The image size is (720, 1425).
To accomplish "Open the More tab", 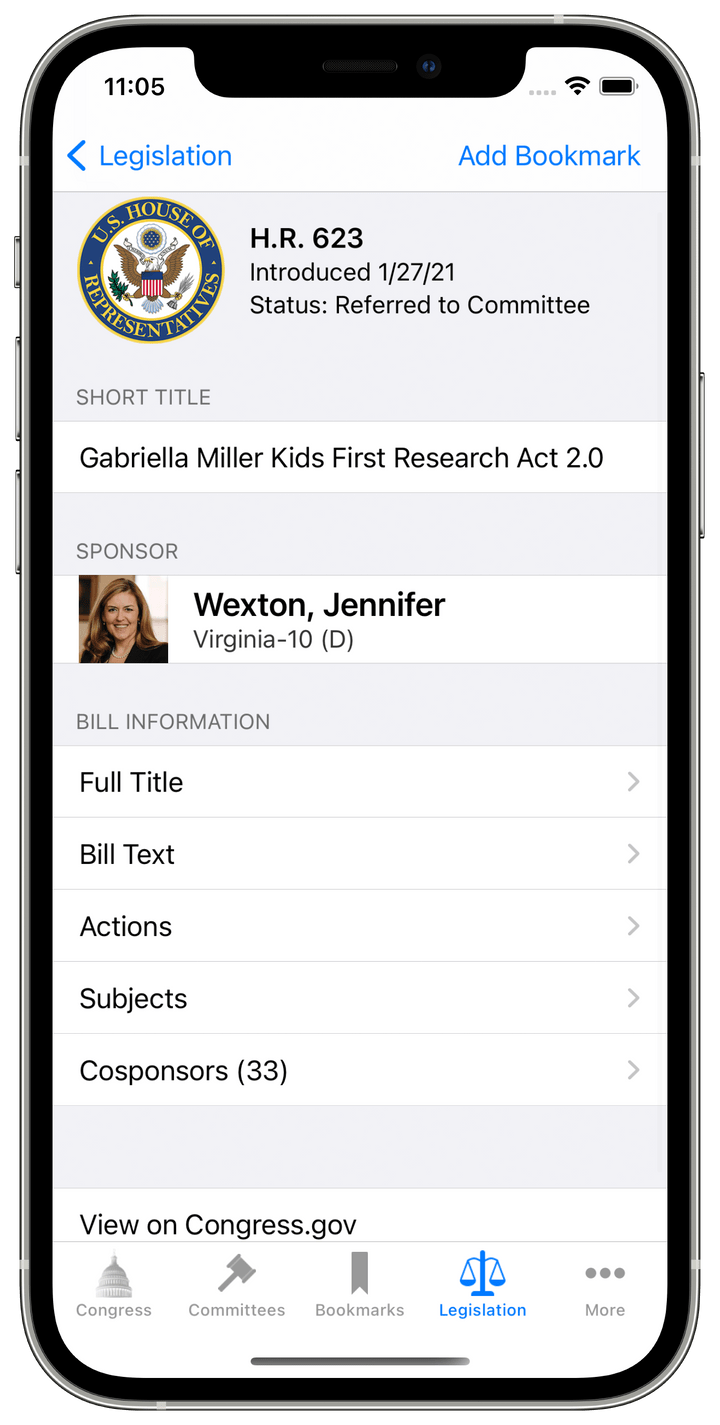I will (x=605, y=1286).
